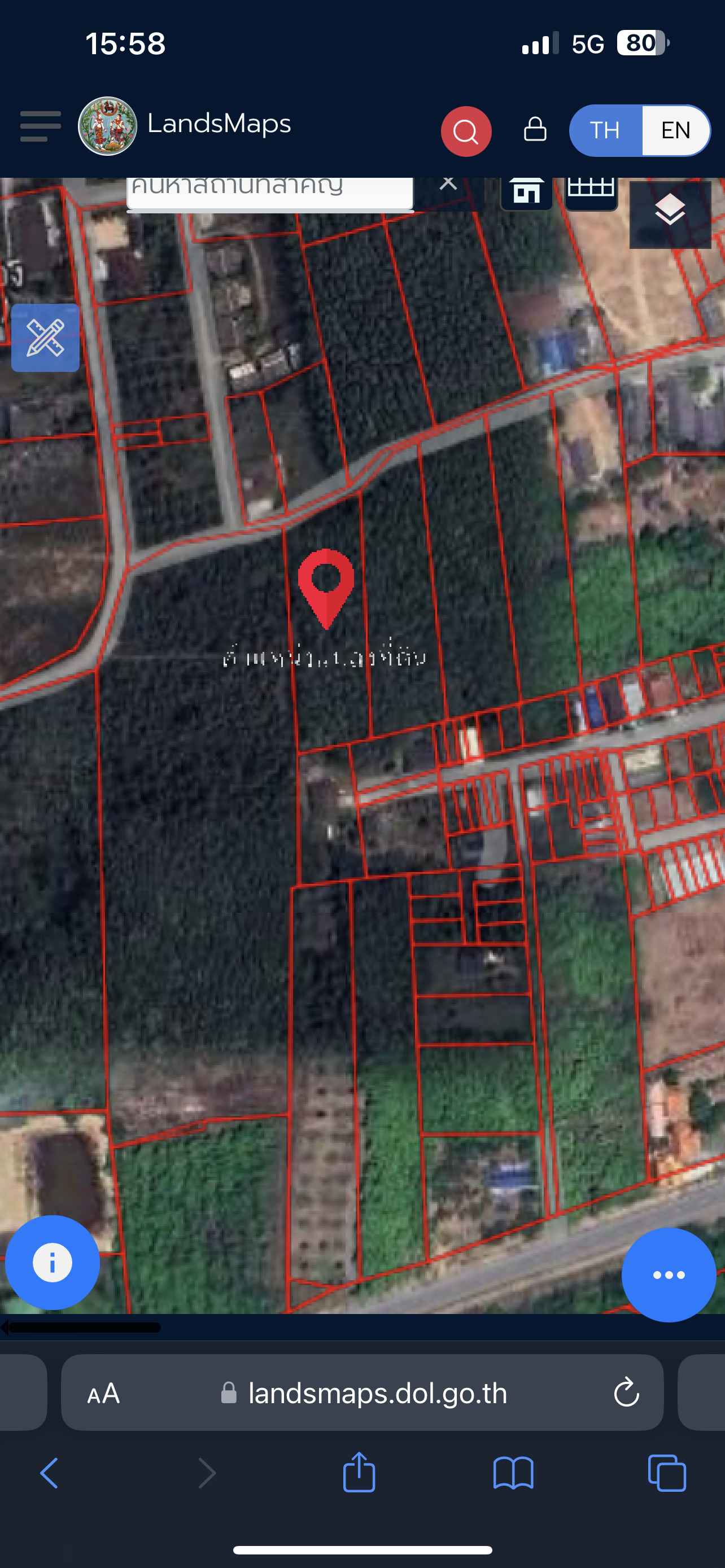Open the three-dots floating menu
Image resolution: width=725 pixels, height=1568 pixels.
tap(669, 1274)
